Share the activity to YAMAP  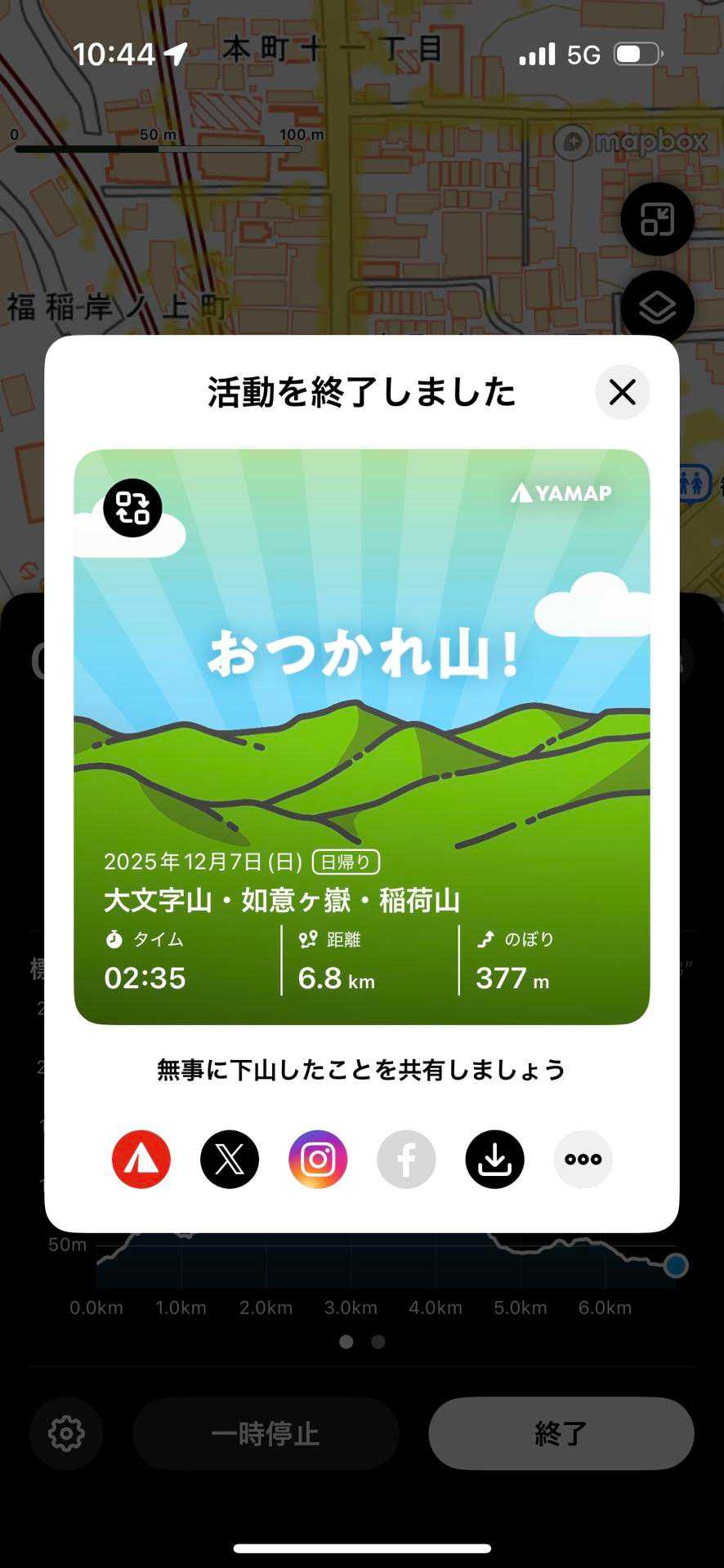pos(141,1159)
